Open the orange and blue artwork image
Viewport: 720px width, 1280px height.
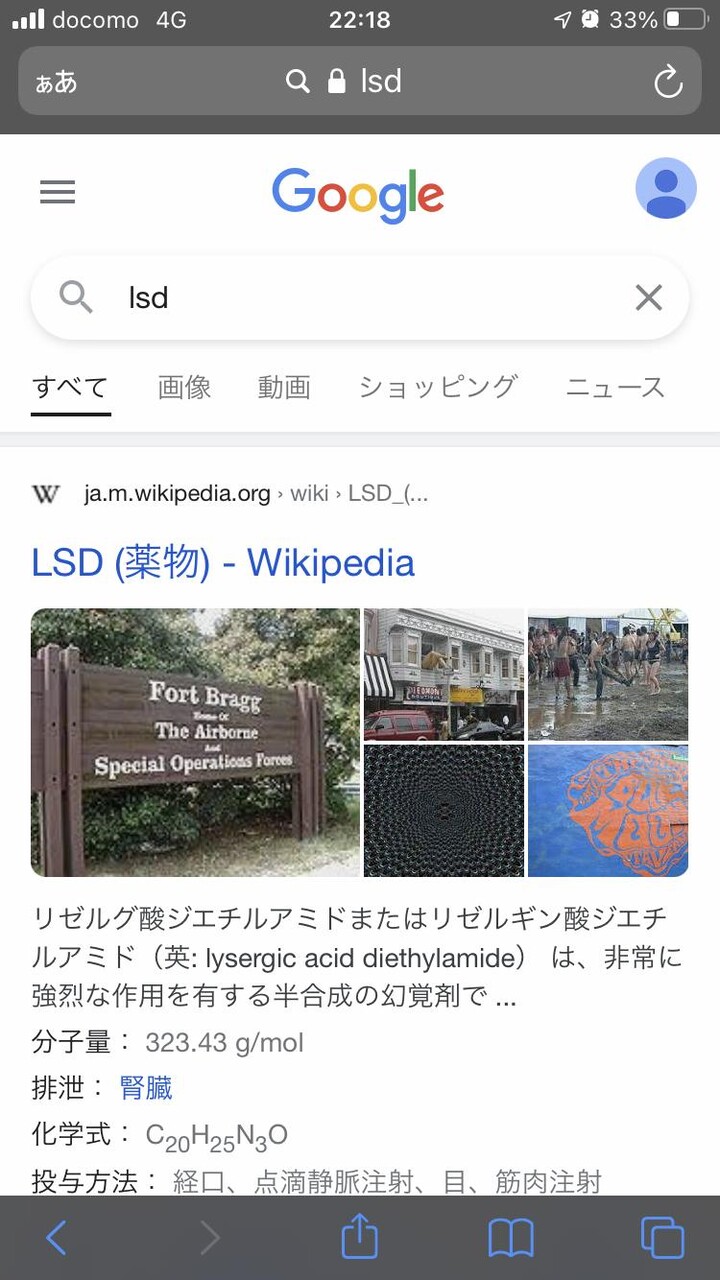[x=608, y=811]
